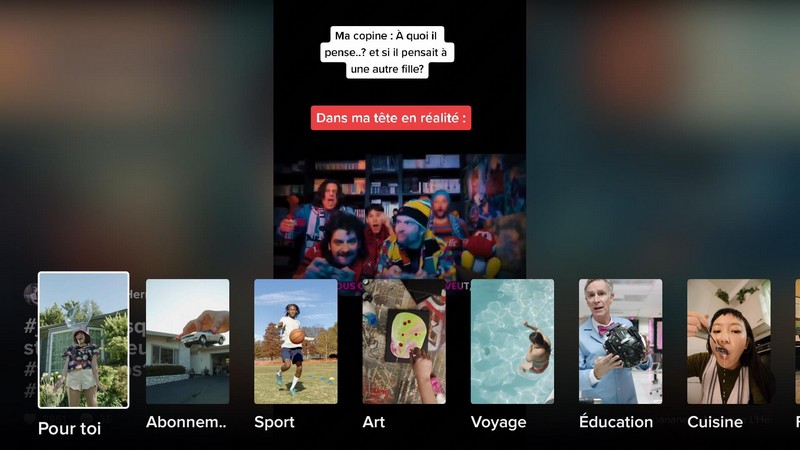Screen dimensions: 800x450
Task: Choose the Art category tile
Action: point(403,341)
